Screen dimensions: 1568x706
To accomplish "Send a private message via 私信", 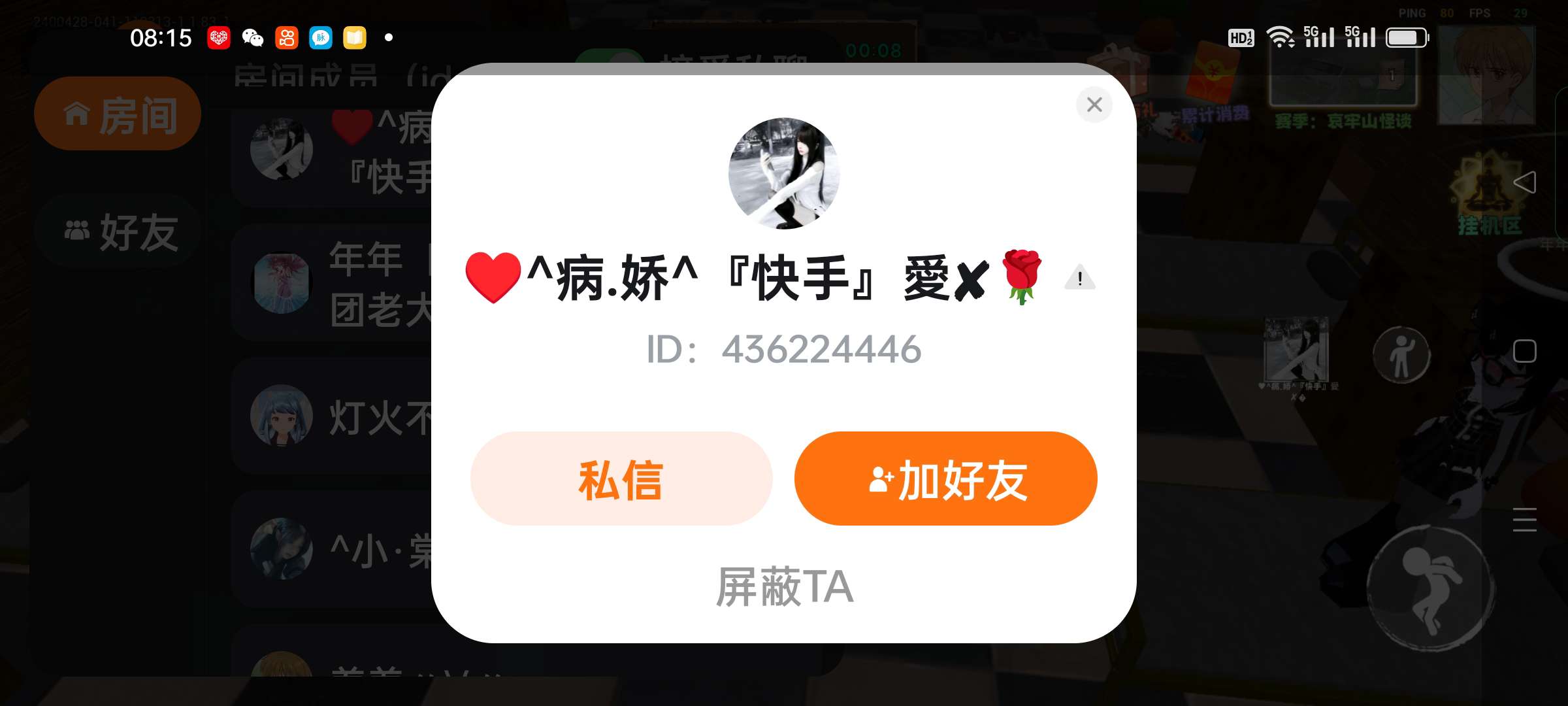I will (621, 479).
